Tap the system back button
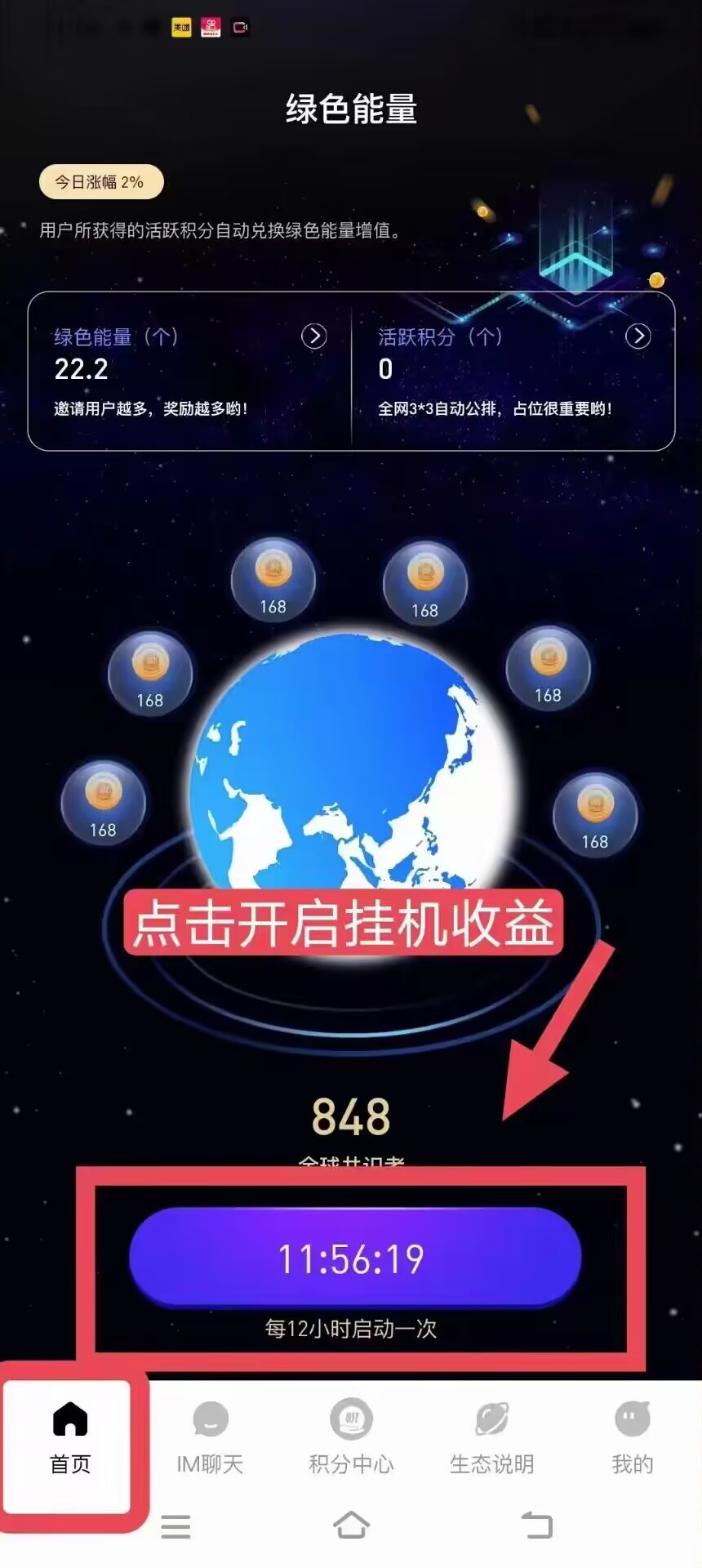 [537, 1525]
